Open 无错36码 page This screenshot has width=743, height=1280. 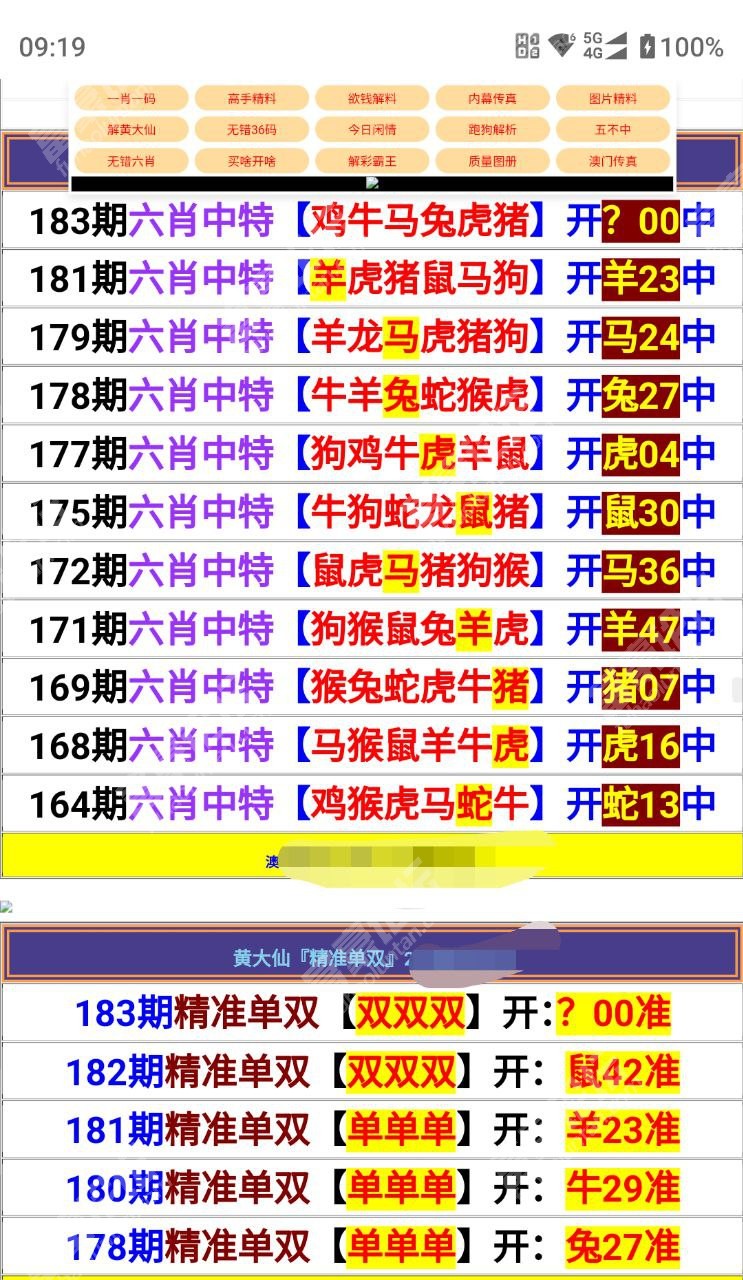(252, 130)
